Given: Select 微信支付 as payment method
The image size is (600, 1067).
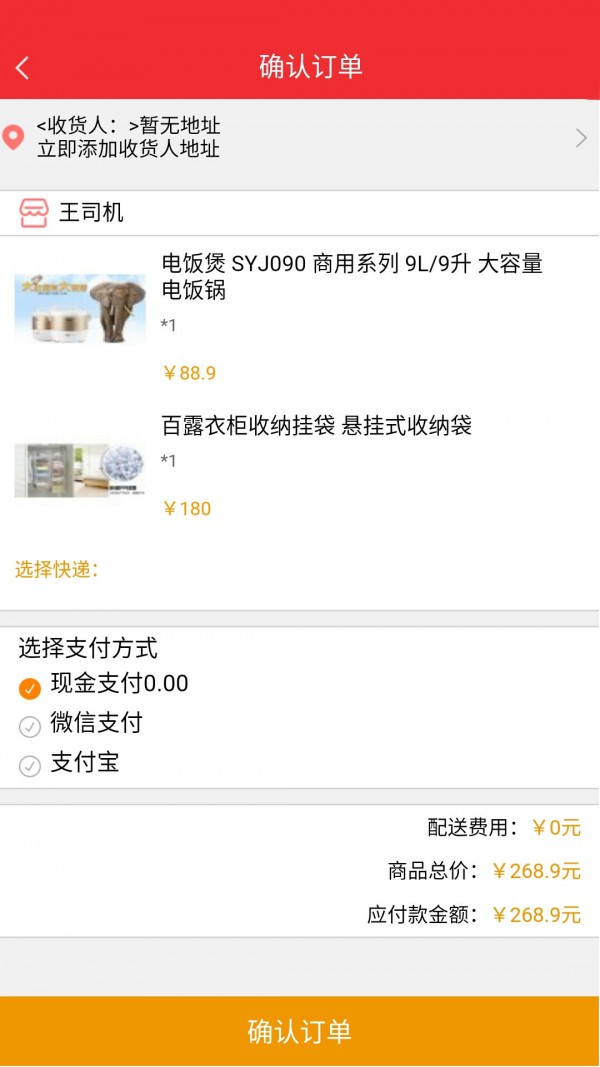Looking at the screenshot, I should point(30,726).
